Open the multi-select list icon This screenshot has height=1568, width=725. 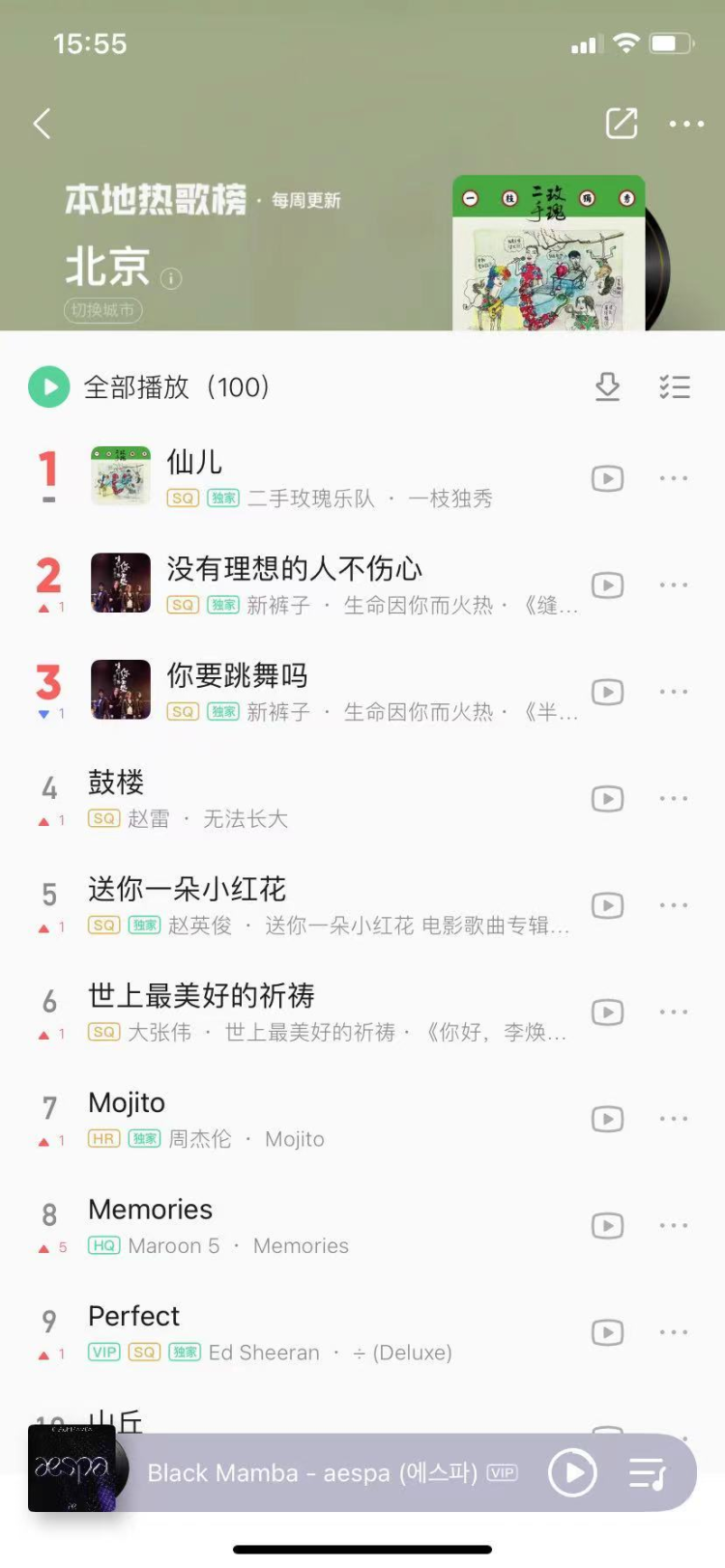[675, 387]
